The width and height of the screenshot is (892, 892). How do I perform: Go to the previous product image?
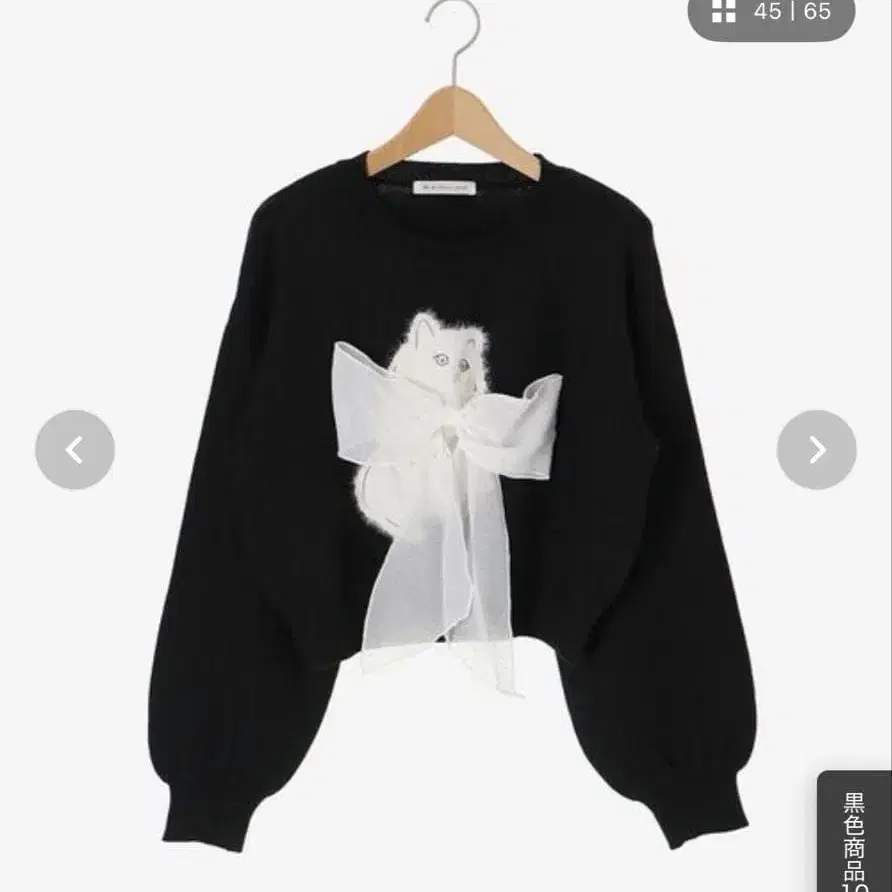[x=75, y=450]
